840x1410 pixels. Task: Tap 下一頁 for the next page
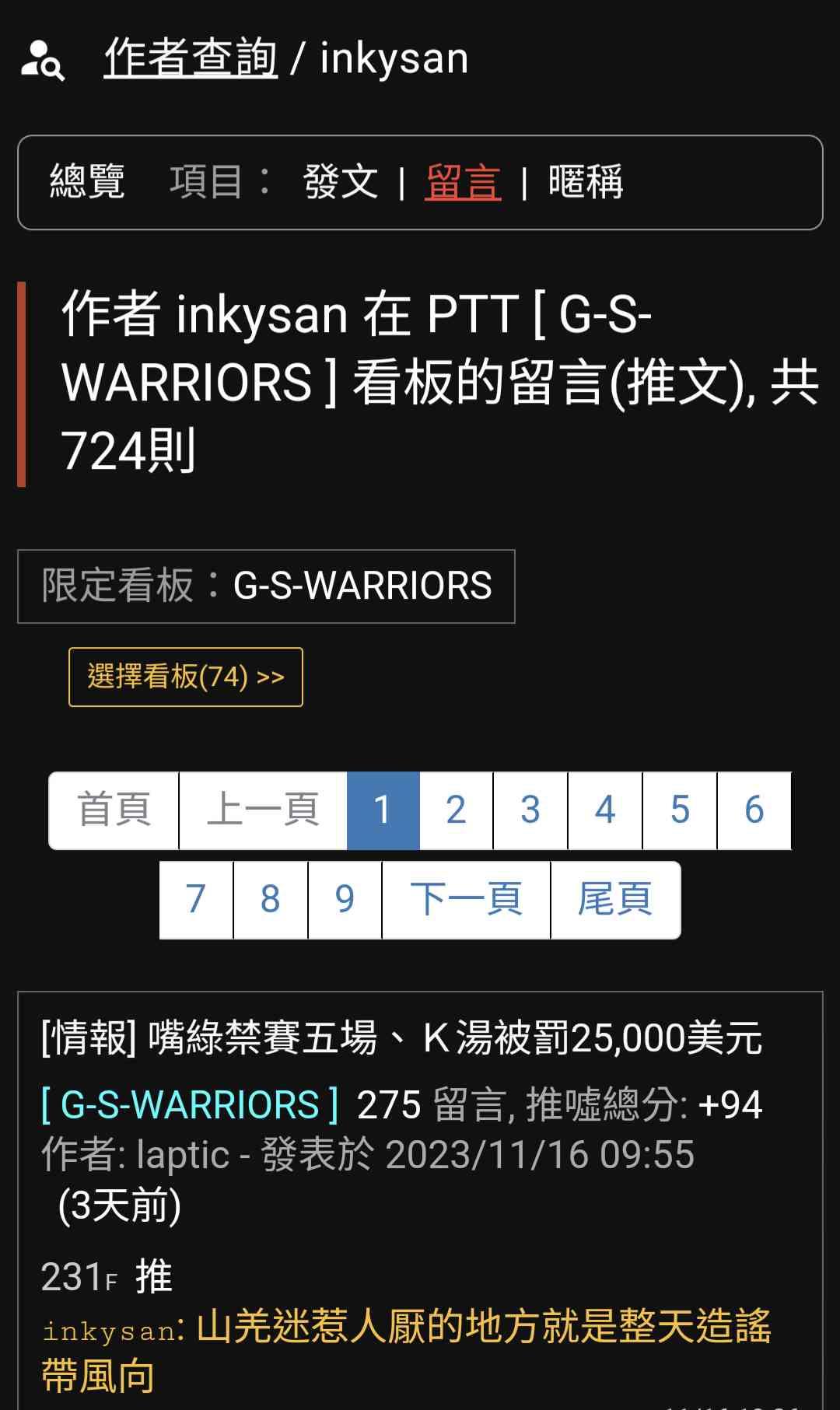coord(466,899)
